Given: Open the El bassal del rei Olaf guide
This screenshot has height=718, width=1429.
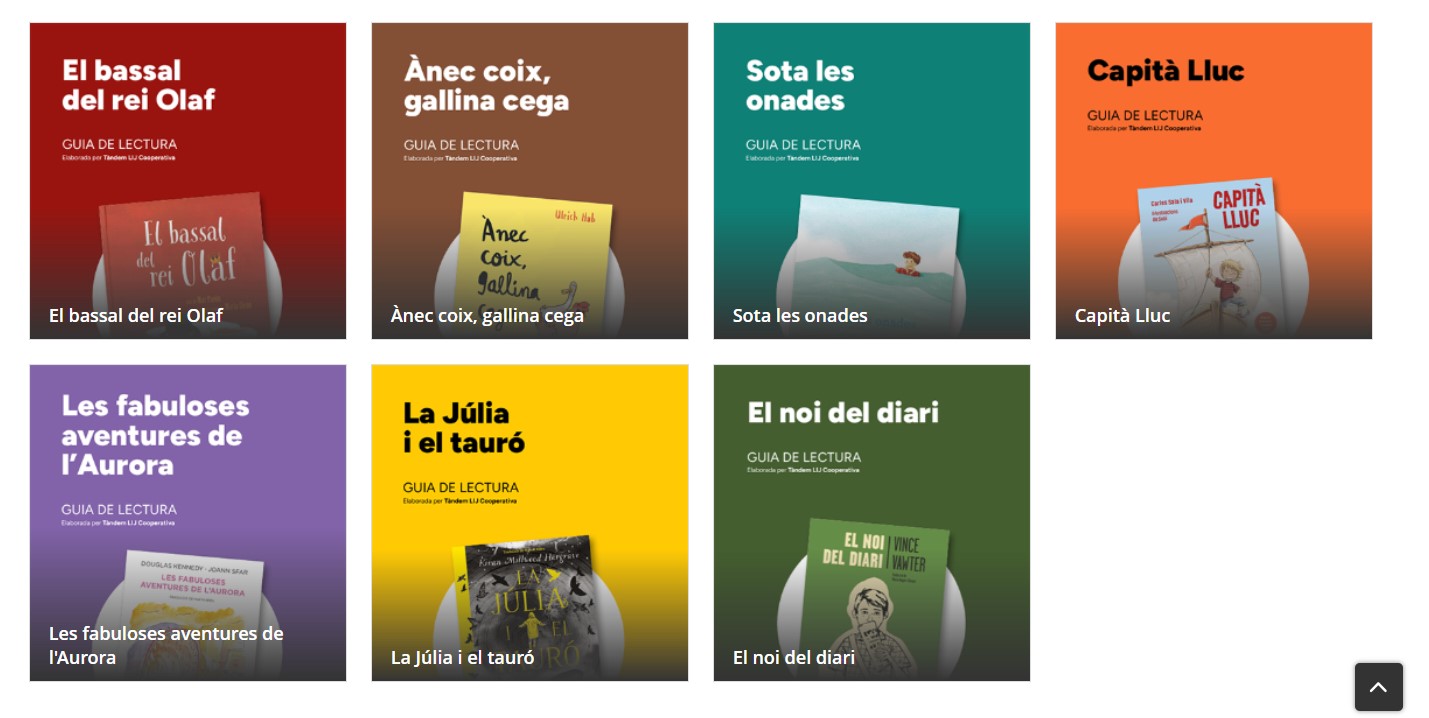Looking at the screenshot, I should coord(188,181).
